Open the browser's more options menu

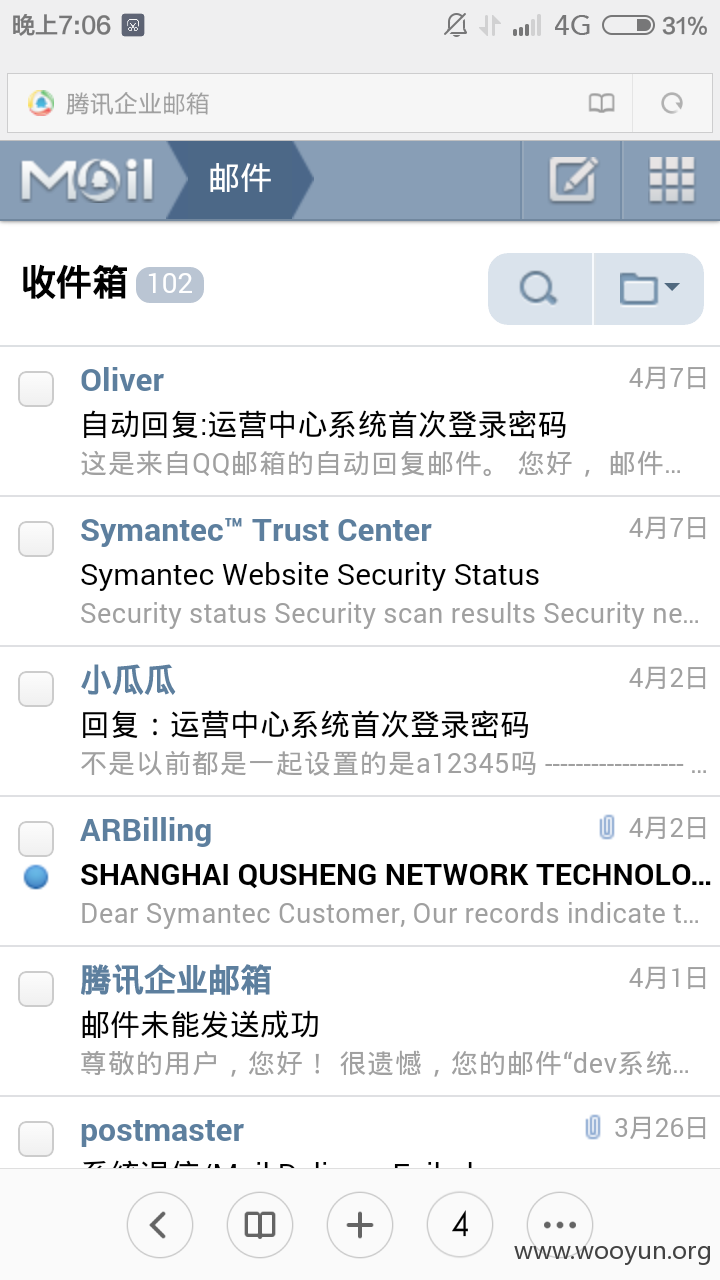coord(560,1224)
